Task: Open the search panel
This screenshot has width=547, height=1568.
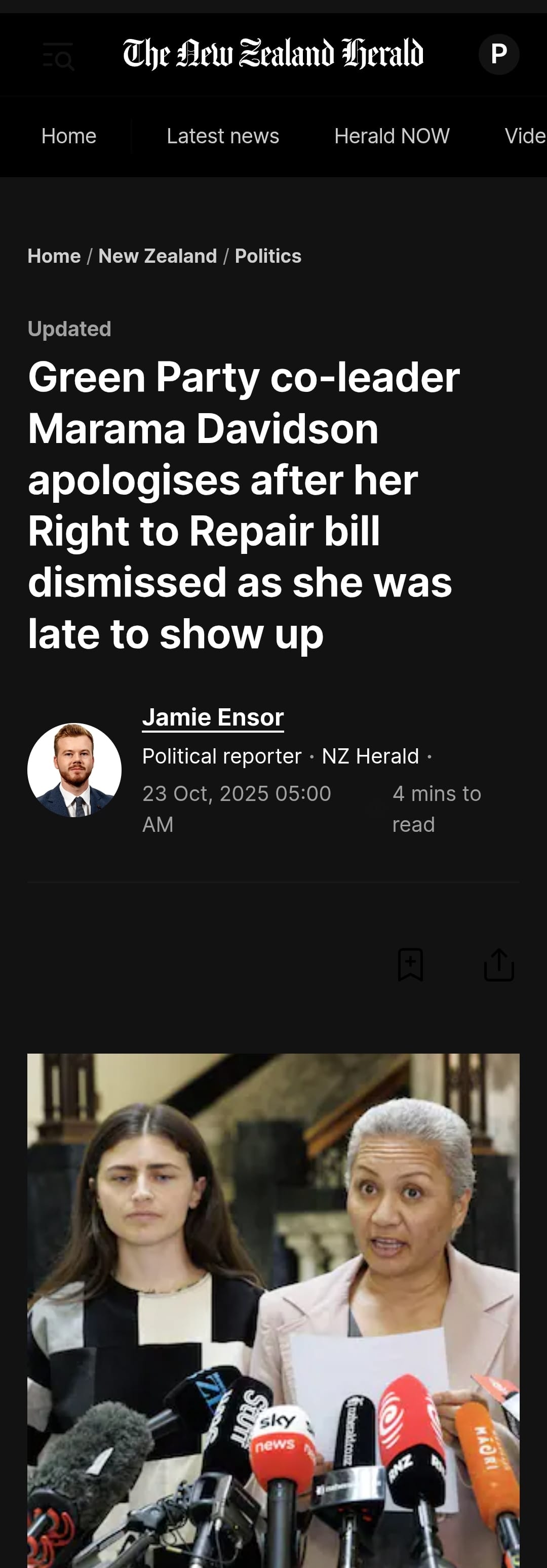Action: pos(58,55)
